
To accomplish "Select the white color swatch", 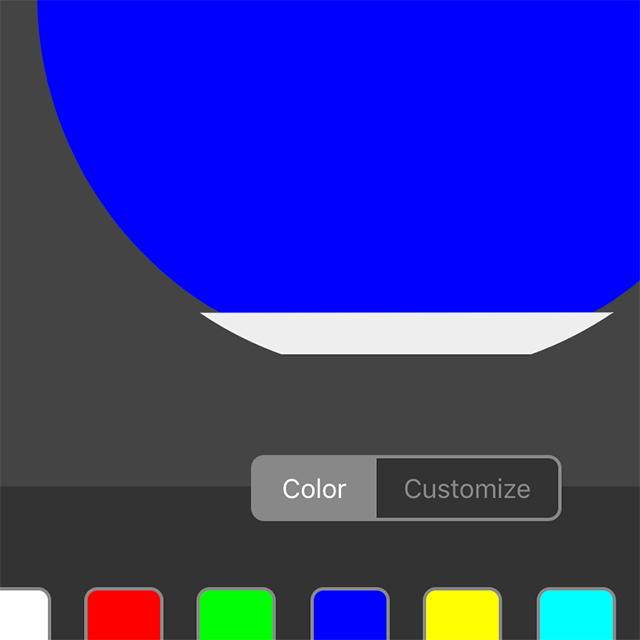I will pyautogui.click(x=22, y=615).
